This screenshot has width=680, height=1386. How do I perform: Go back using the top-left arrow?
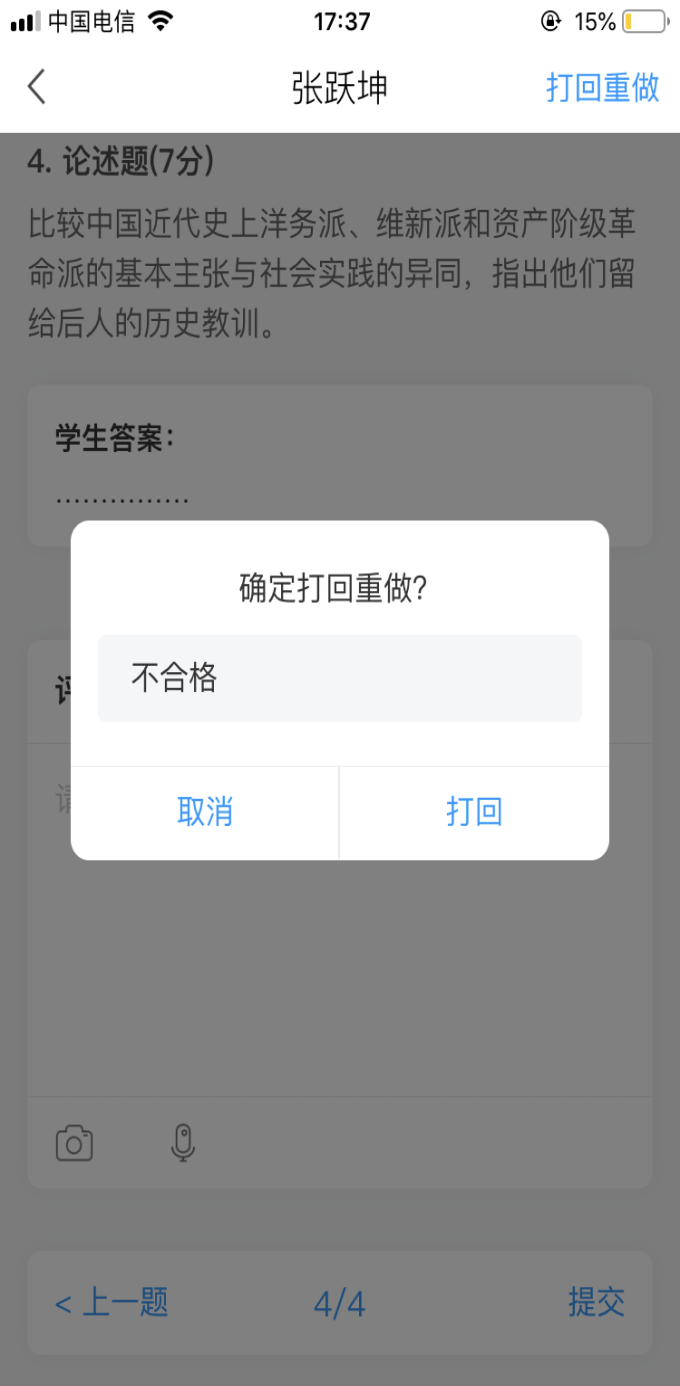[x=37, y=87]
